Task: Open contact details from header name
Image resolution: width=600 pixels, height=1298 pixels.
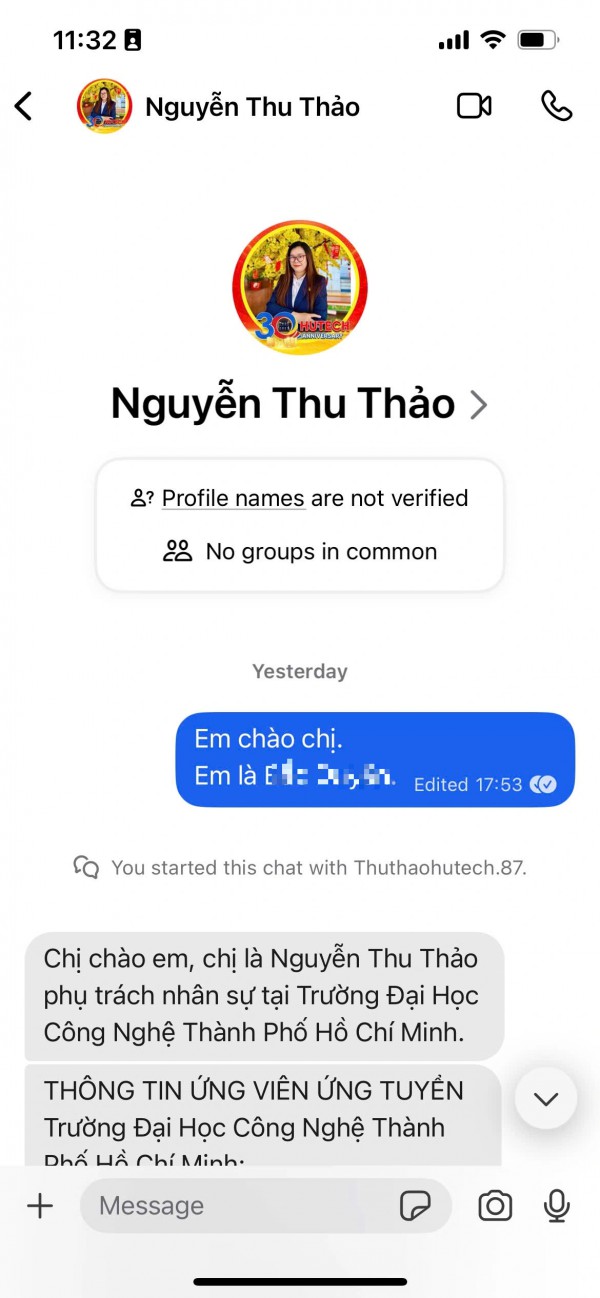Action: pyautogui.click(x=252, y=107)
